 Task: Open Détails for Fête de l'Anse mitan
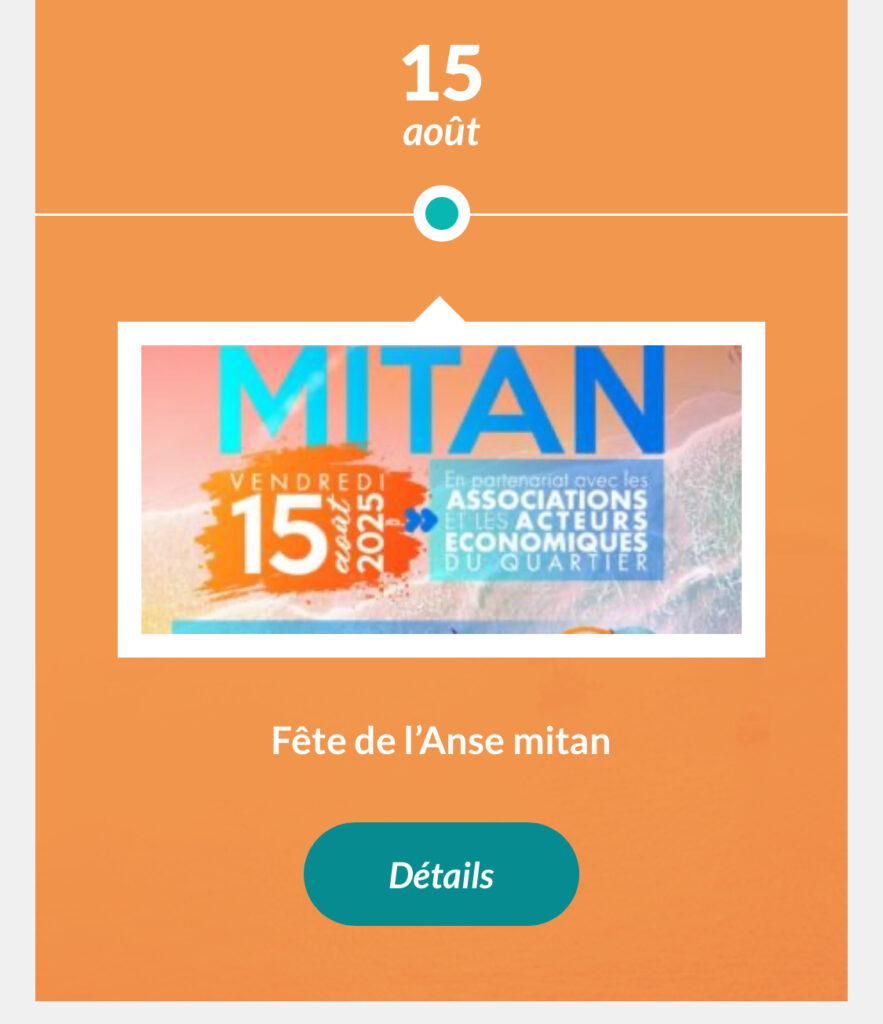coord(441,875)
